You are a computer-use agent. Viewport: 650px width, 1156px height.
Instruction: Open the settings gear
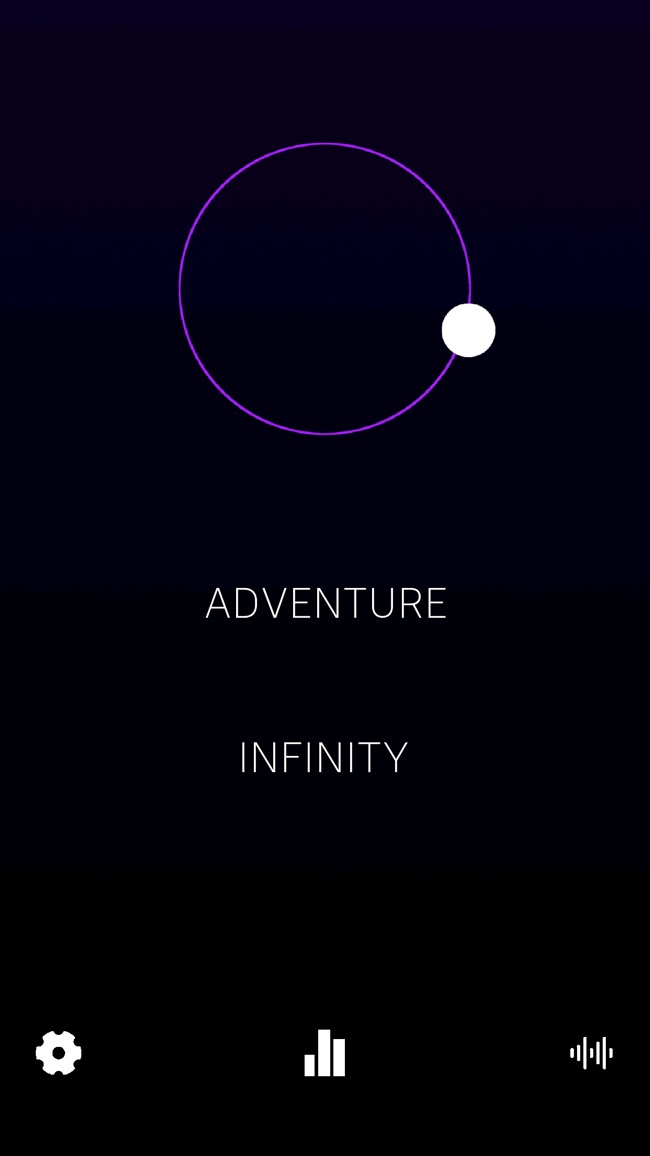(59, 1053)
